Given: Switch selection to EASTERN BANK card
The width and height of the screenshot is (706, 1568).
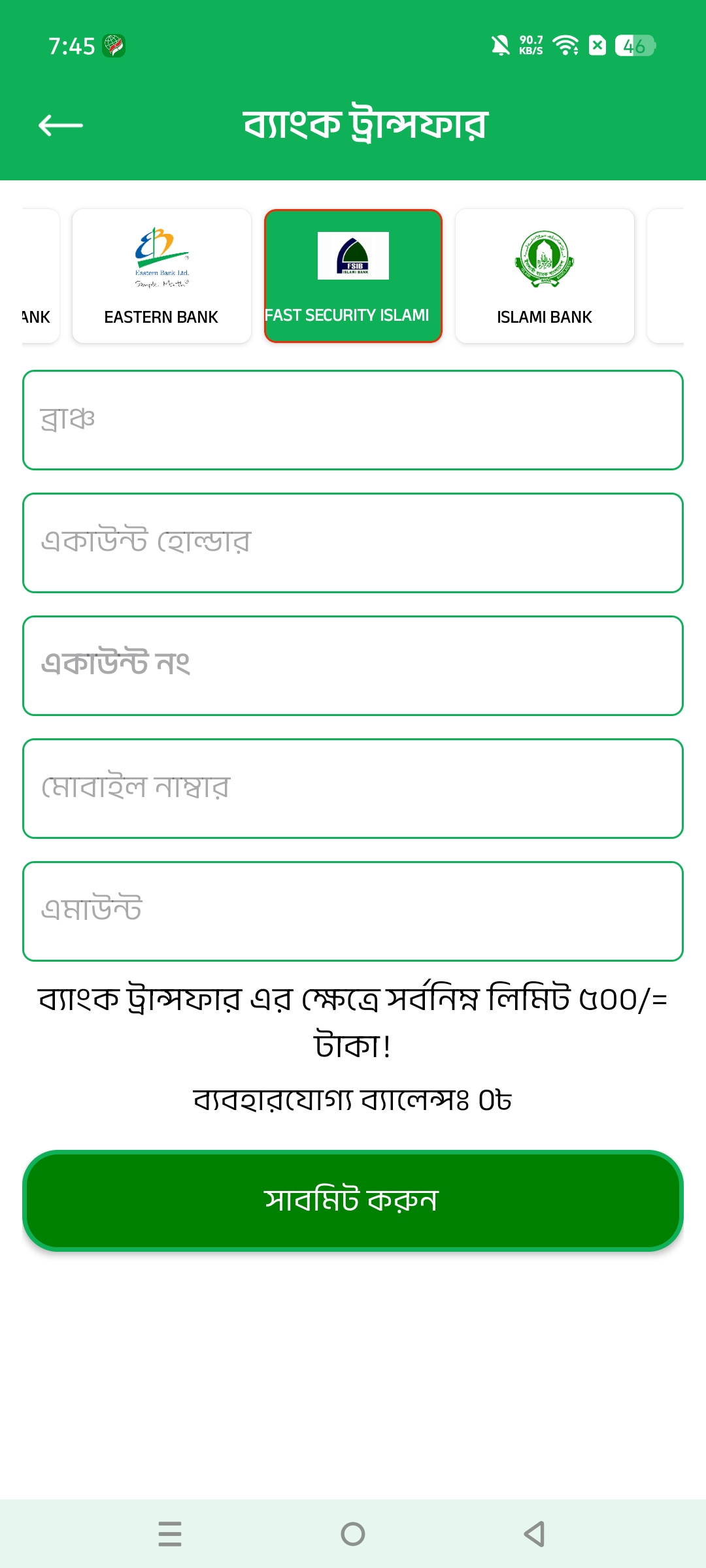Looking at the screenshot, I should point(160,274).
